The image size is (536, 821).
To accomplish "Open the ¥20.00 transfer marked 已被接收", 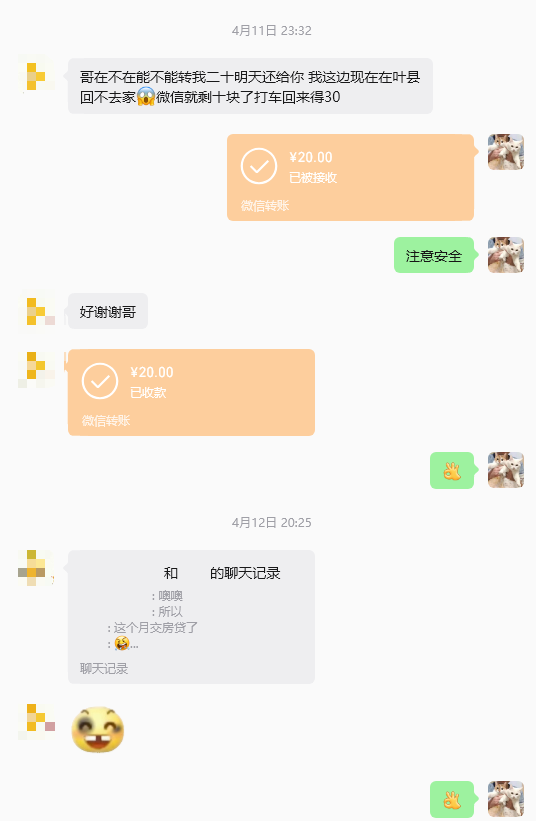I will click(x=350, y=177).
